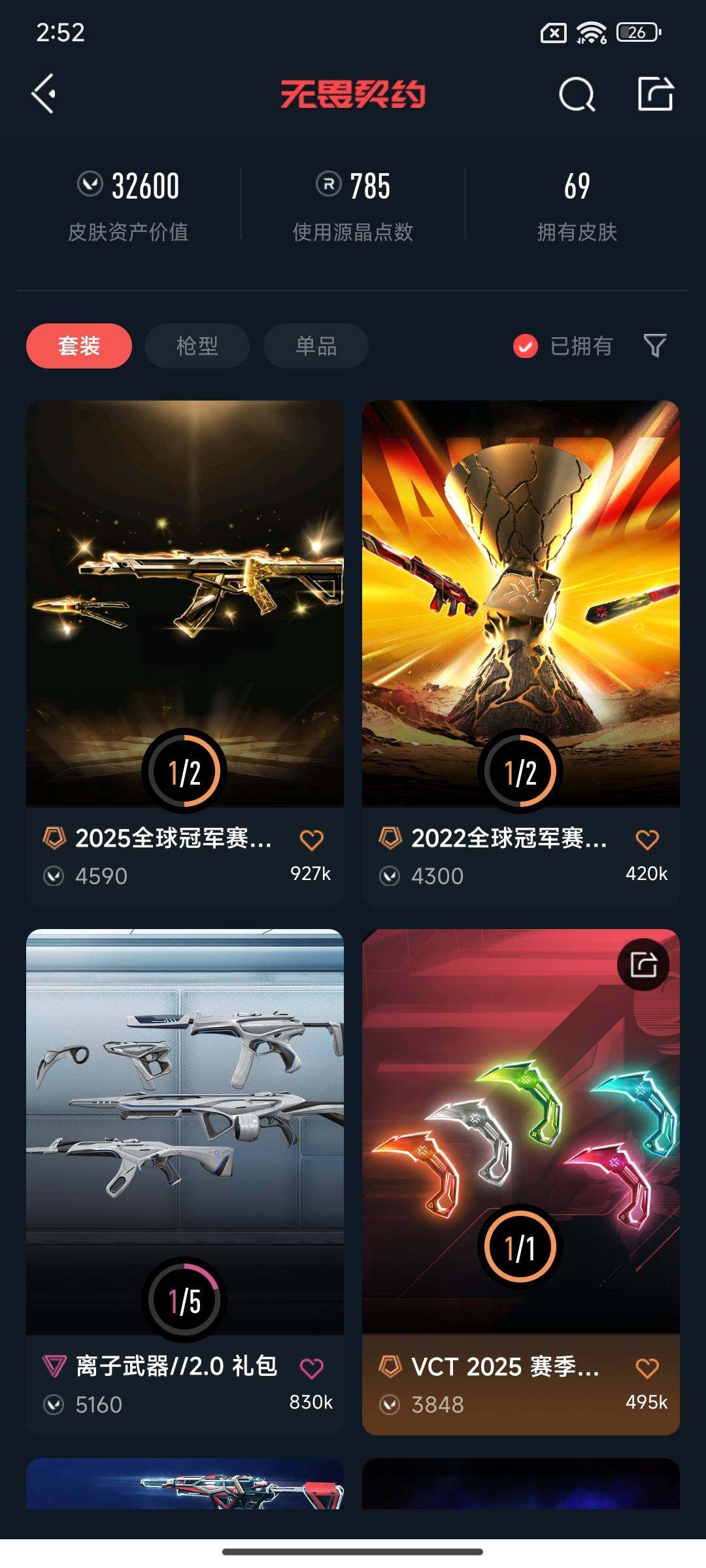Like the 2022全球冠军赛 bundle
The image size is (706, 1568).
point(647,840)
